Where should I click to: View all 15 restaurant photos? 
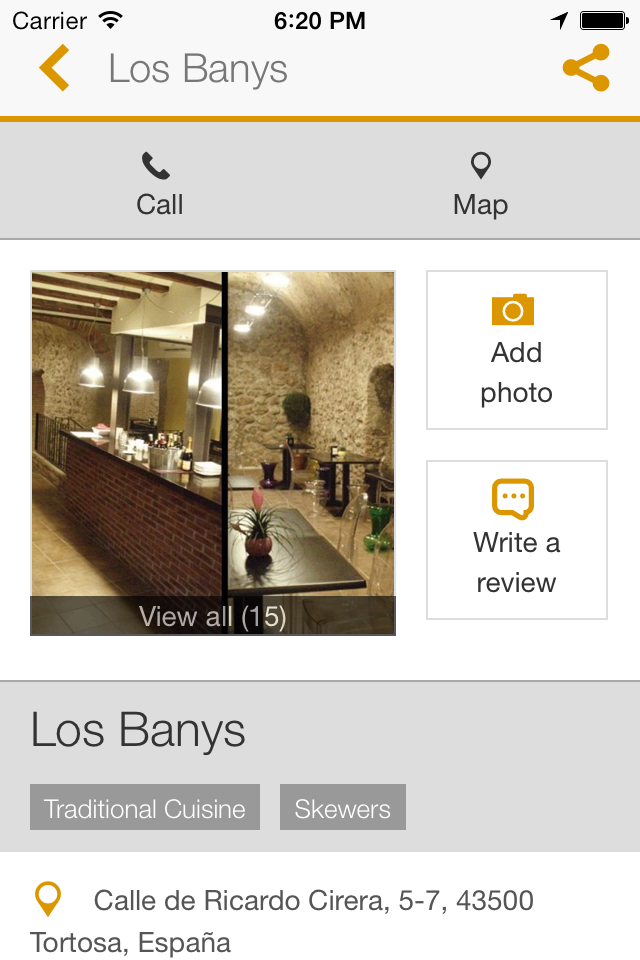pos(213,616)
